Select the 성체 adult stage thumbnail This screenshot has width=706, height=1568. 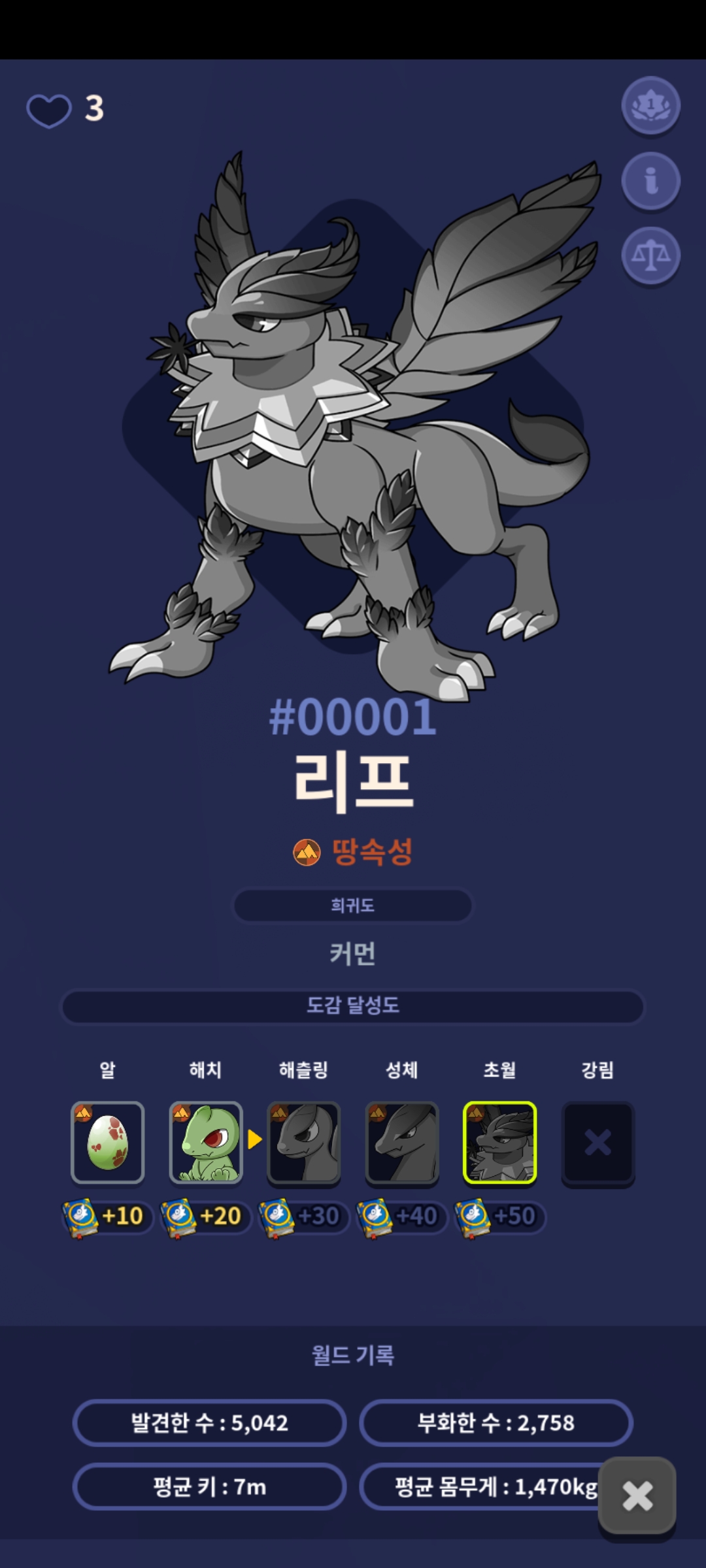(x=402, y=1142)
